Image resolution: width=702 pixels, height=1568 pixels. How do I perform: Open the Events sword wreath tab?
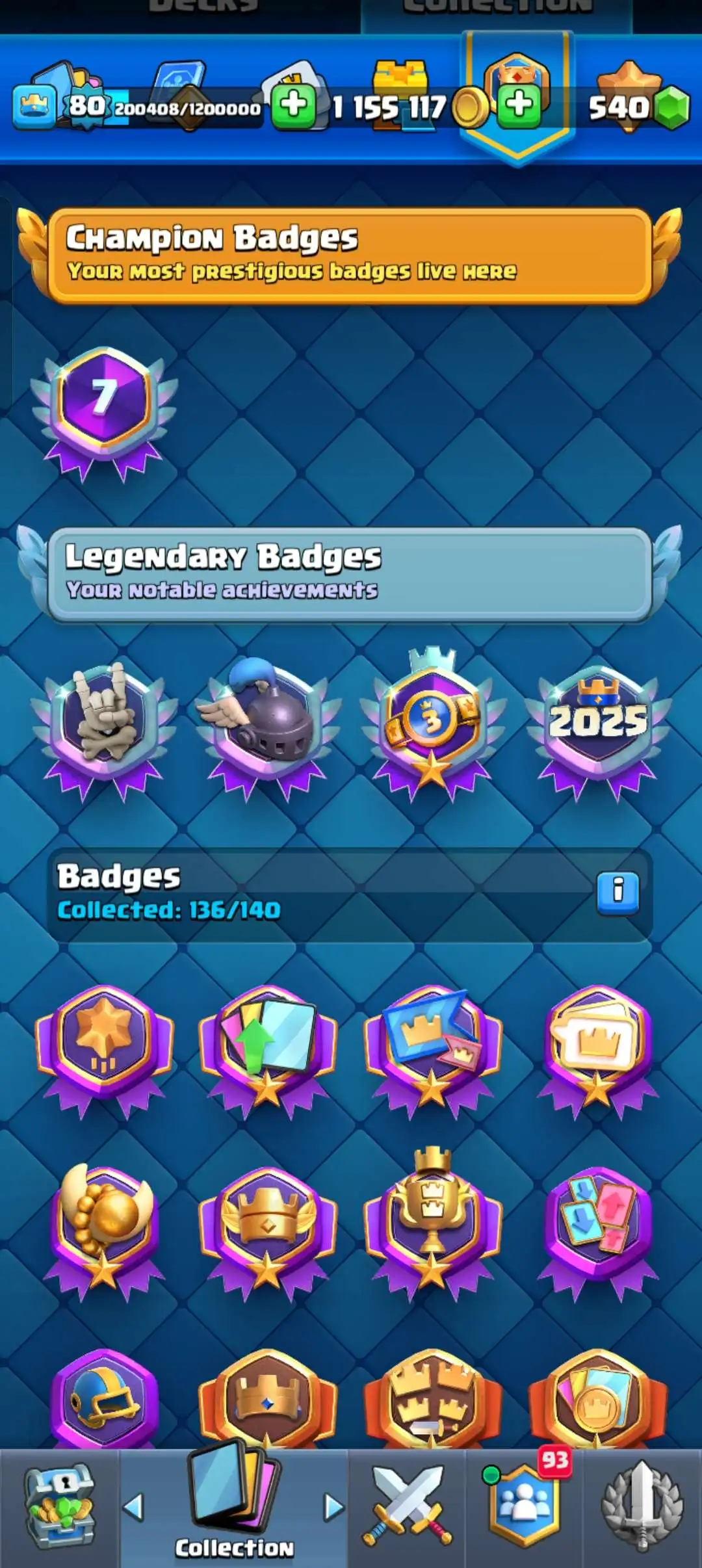(x=642, y=1508)
